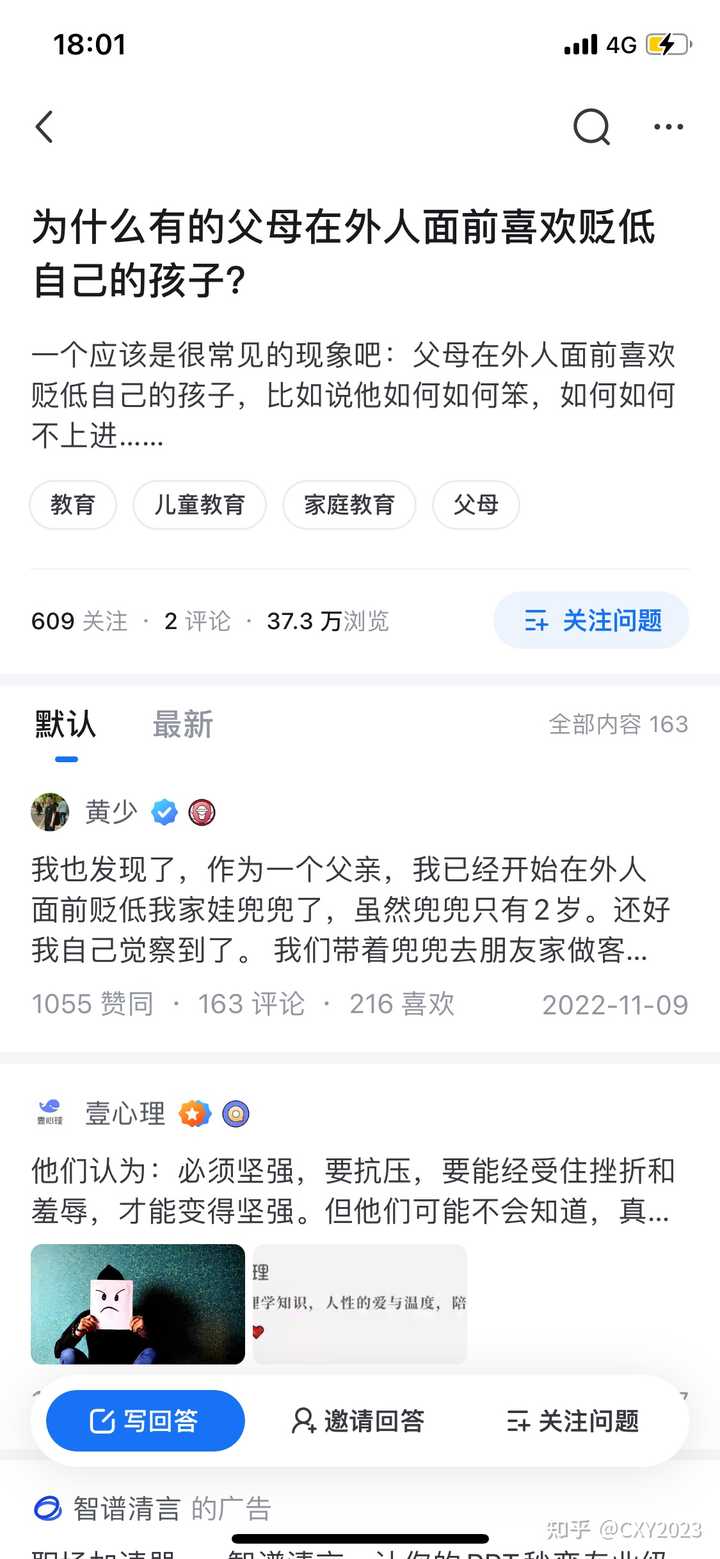The image size is (720, 1559).
Task: Select the 教育 topic chip
Action: tap(73, 505)
